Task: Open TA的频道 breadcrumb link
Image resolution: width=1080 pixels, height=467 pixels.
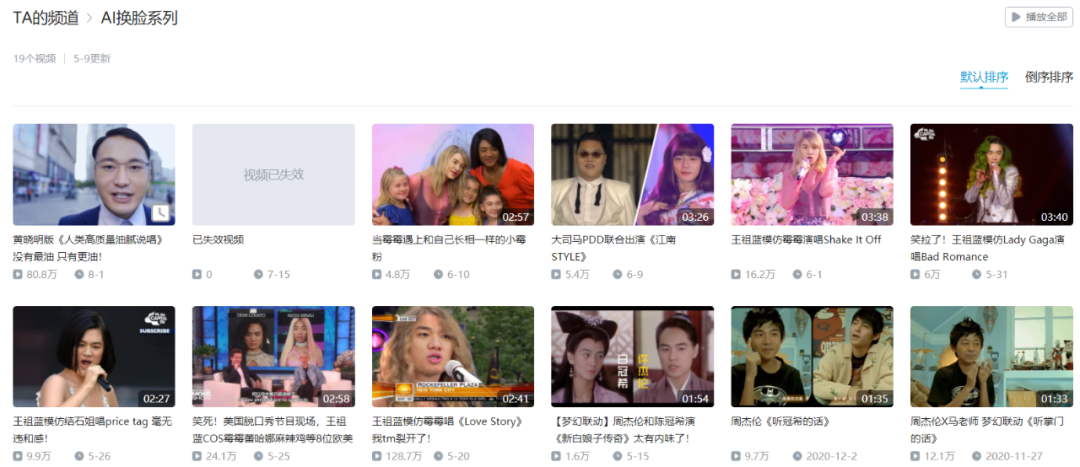Action: click(45, 17)
